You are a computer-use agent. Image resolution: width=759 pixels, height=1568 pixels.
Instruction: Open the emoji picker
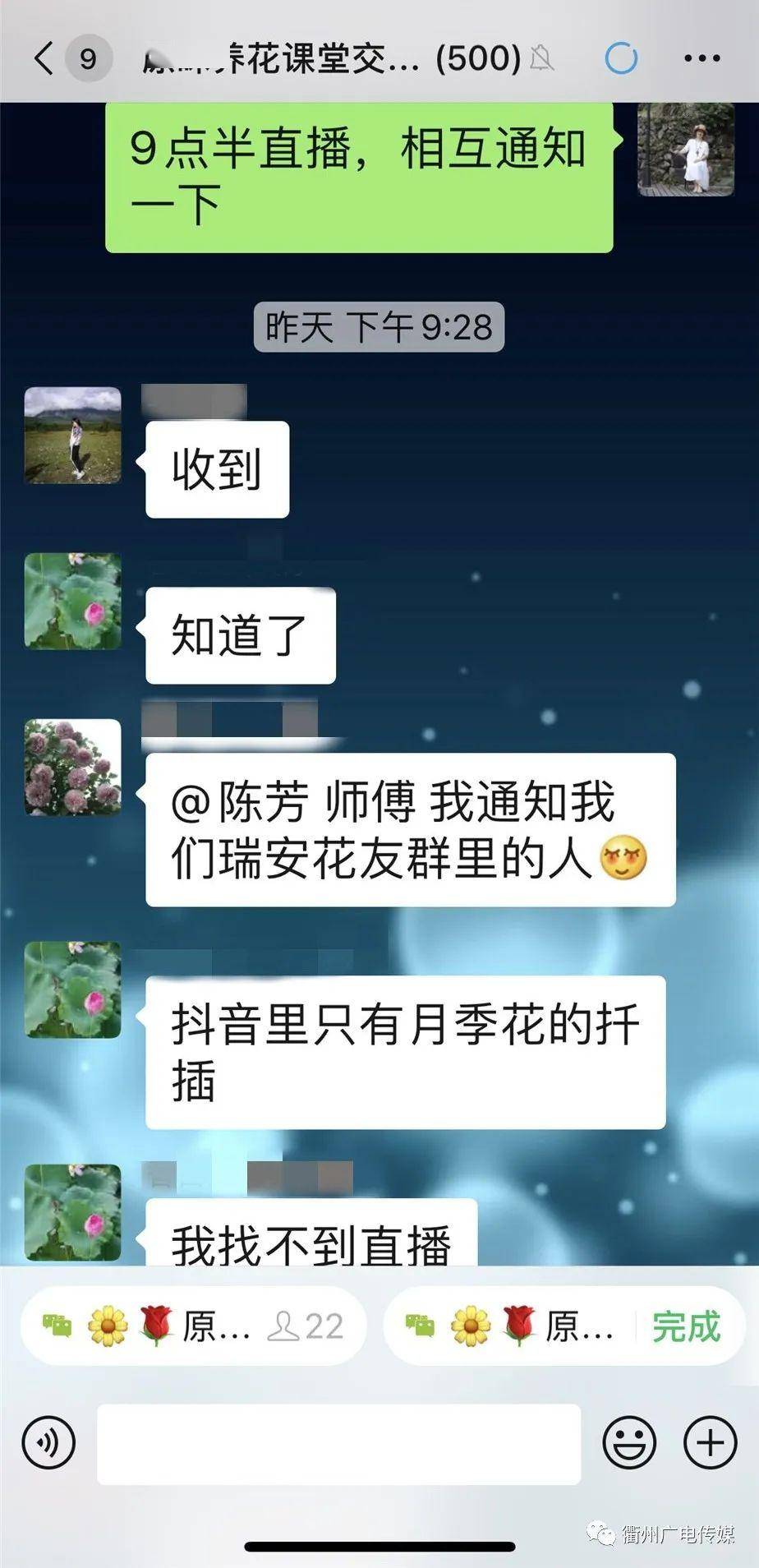tap(629, 1442)
